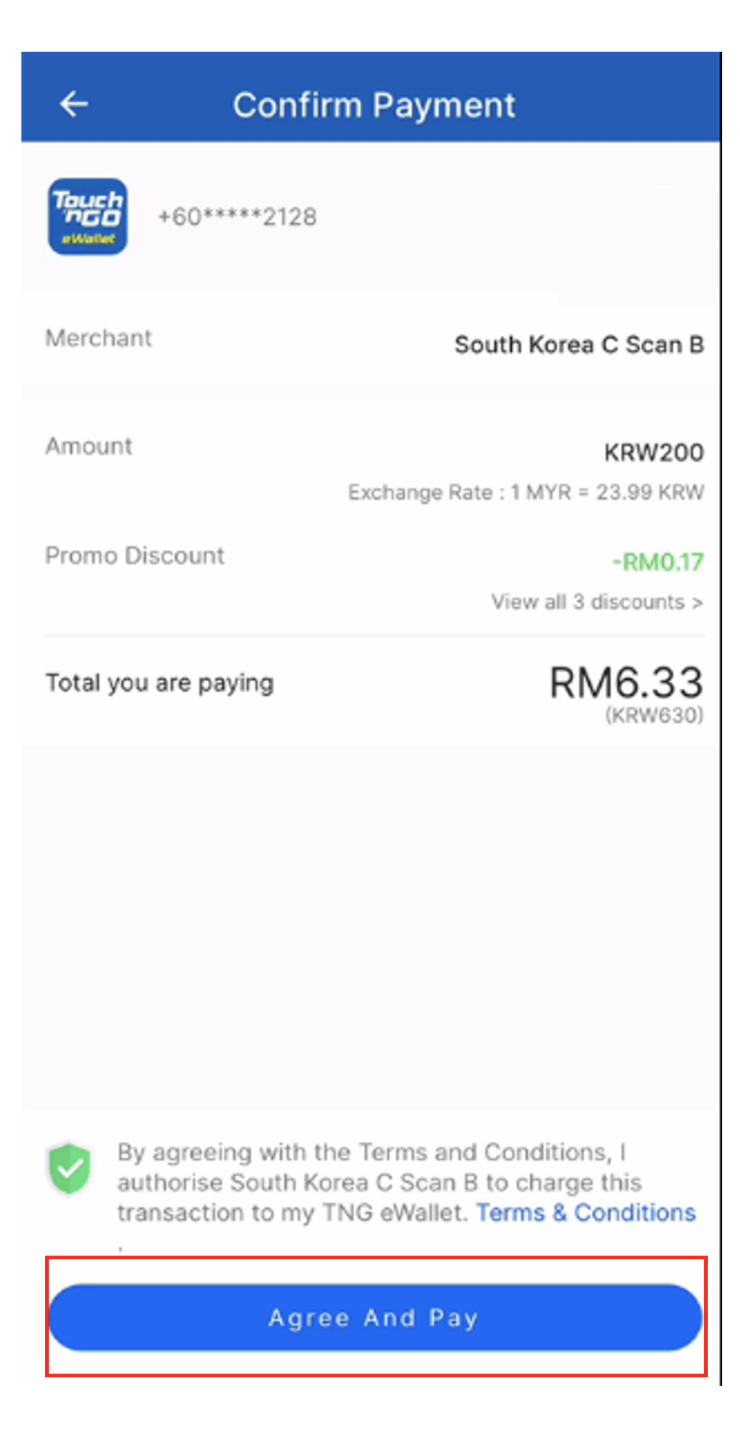Open the Terms & Conditions link
Viewport: 740px width, 1456px height.
585,1213
